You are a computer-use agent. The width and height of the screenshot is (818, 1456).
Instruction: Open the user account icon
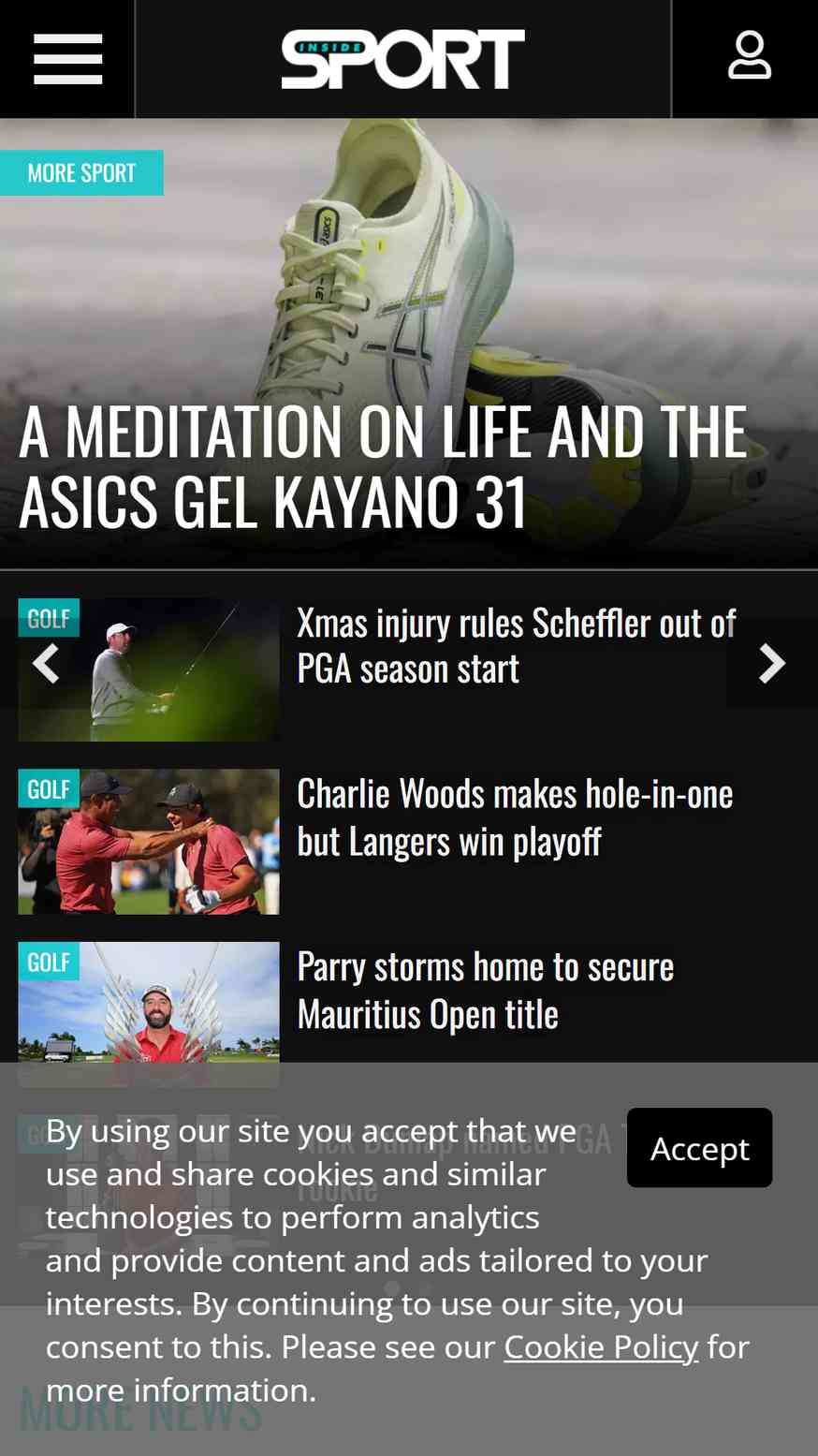(749, 56)
